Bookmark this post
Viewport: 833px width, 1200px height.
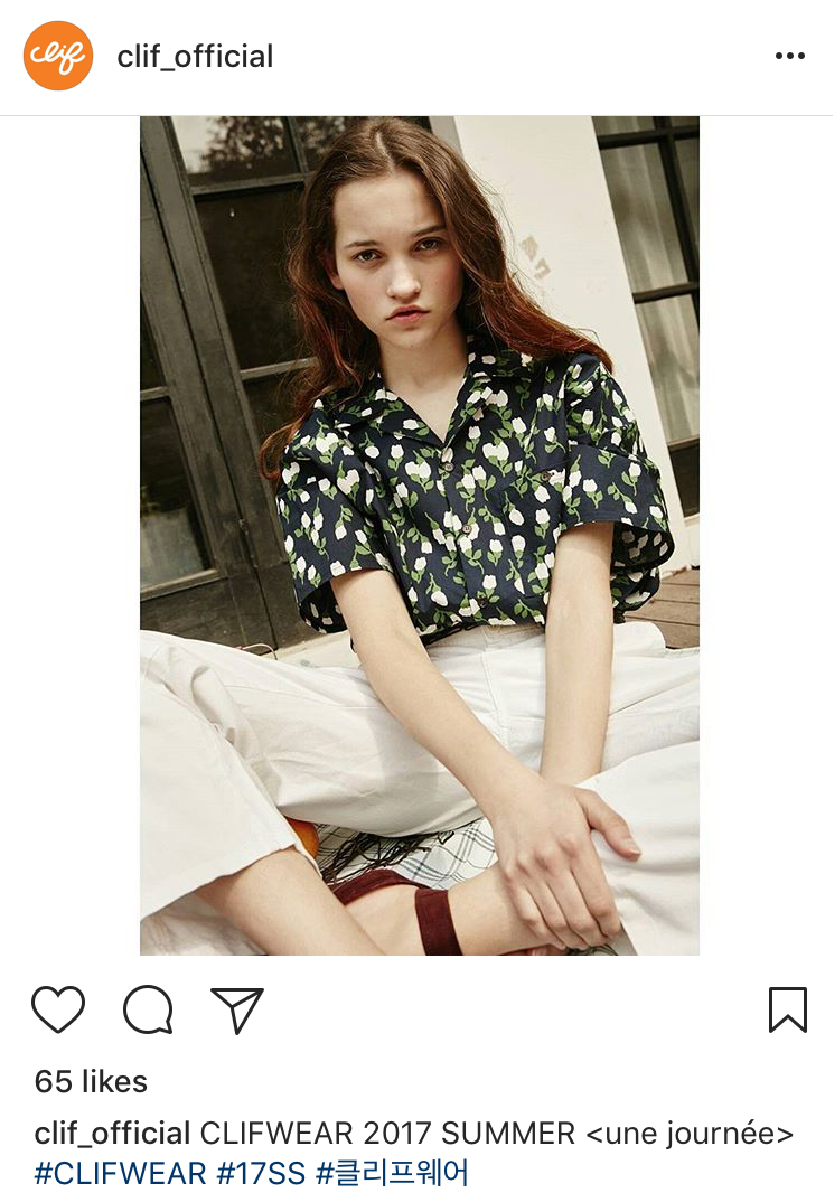tap(787, 1009)
